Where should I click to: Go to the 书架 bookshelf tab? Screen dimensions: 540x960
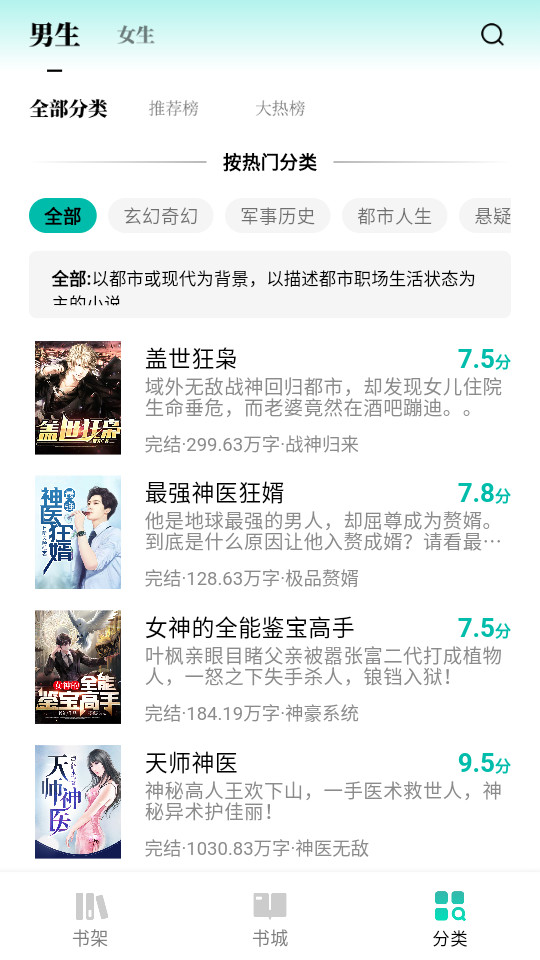[x=90, y=919]
